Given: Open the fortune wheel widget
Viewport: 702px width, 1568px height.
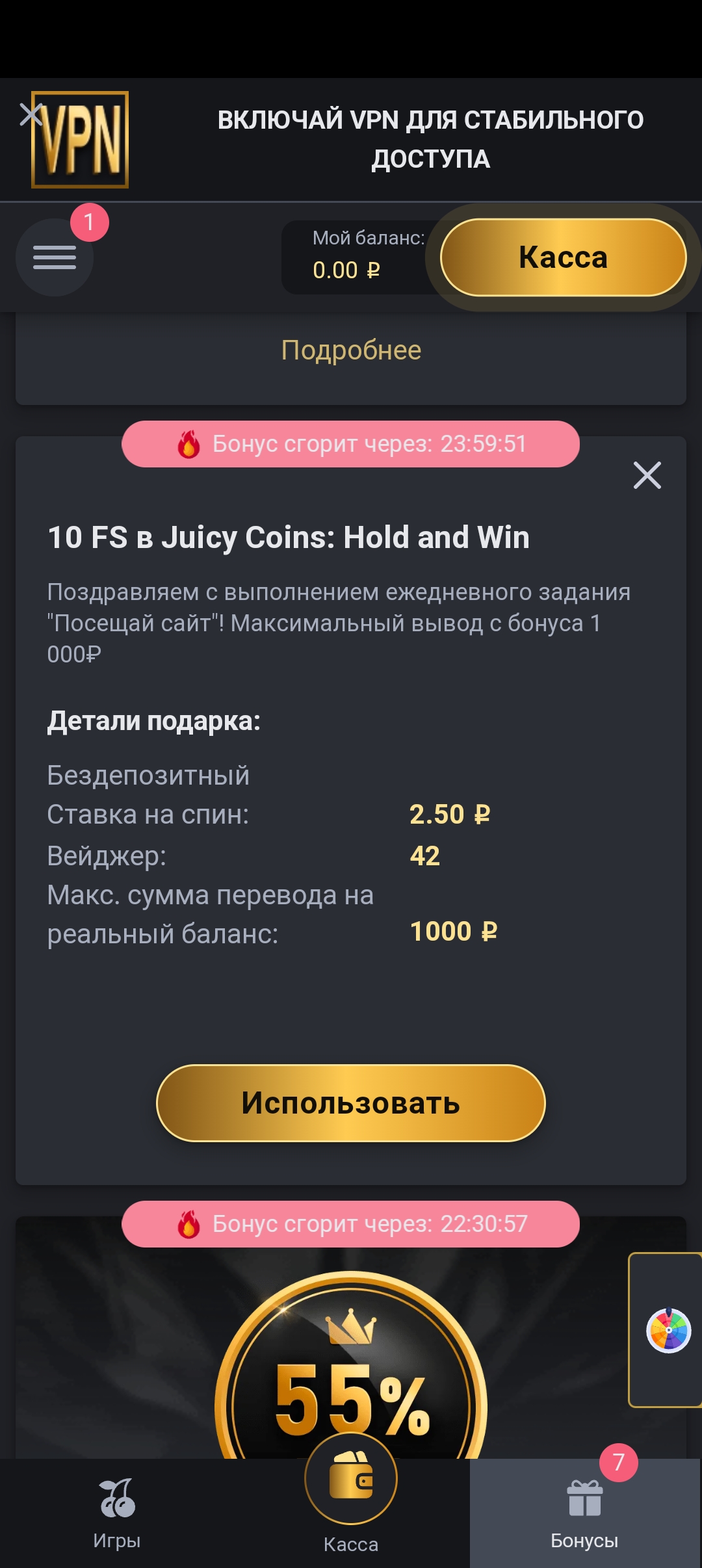Looking at the screenshot, I should pos(668,1330).
